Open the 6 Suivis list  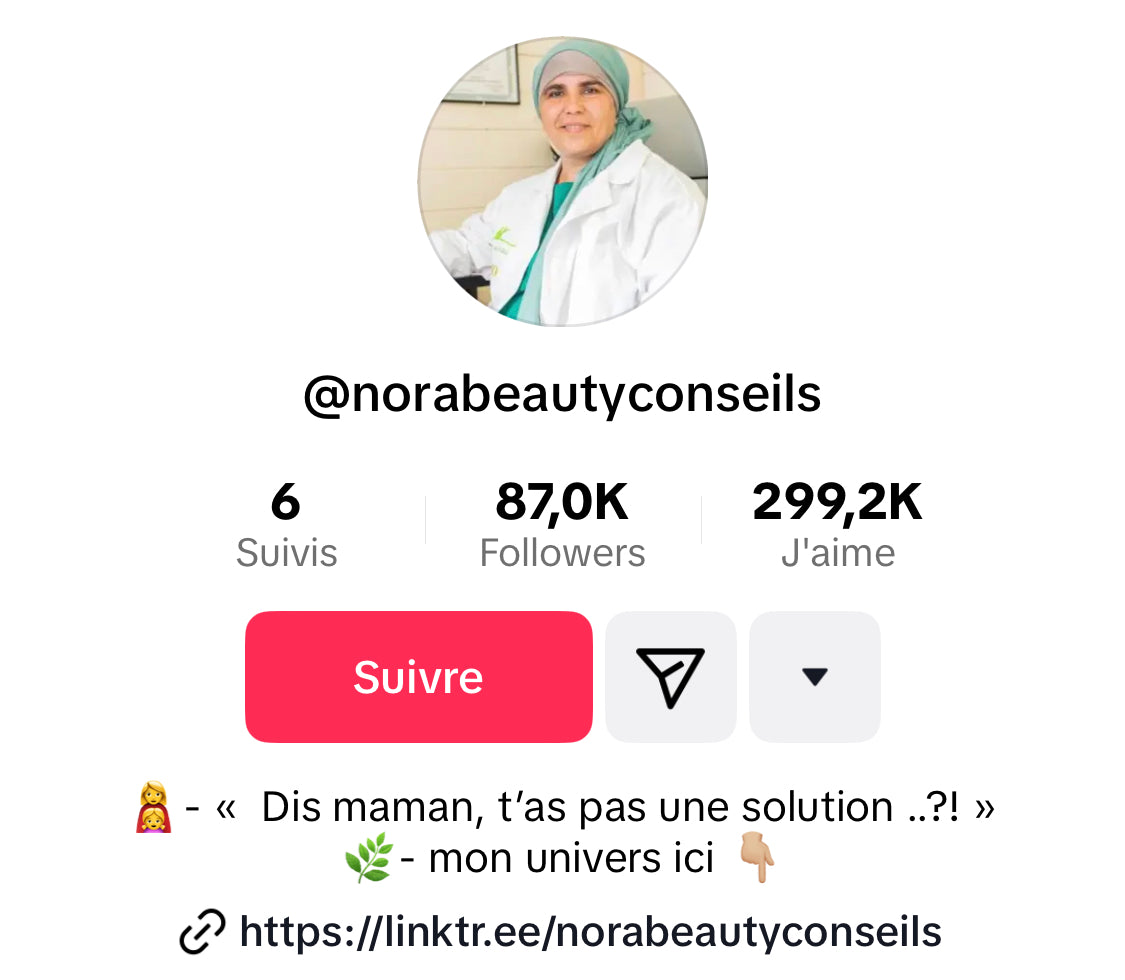286,525
